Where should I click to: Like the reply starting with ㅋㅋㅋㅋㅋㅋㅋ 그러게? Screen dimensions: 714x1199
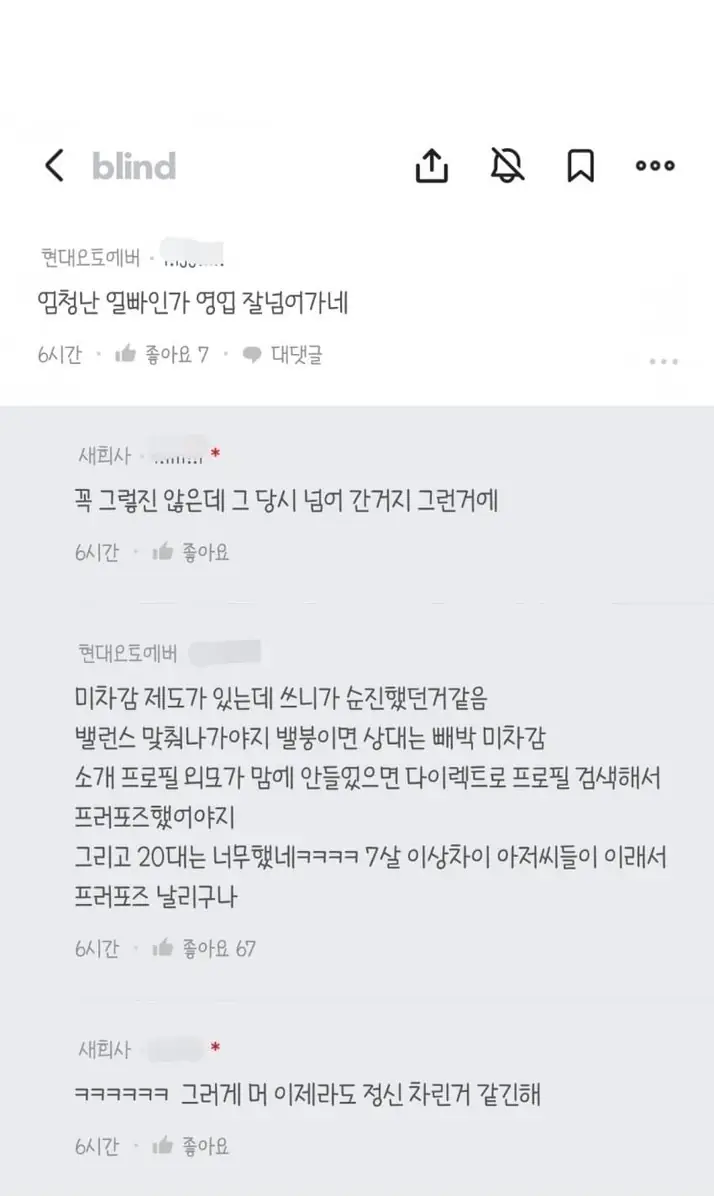pyautogui.click(x=190, y=1146)
